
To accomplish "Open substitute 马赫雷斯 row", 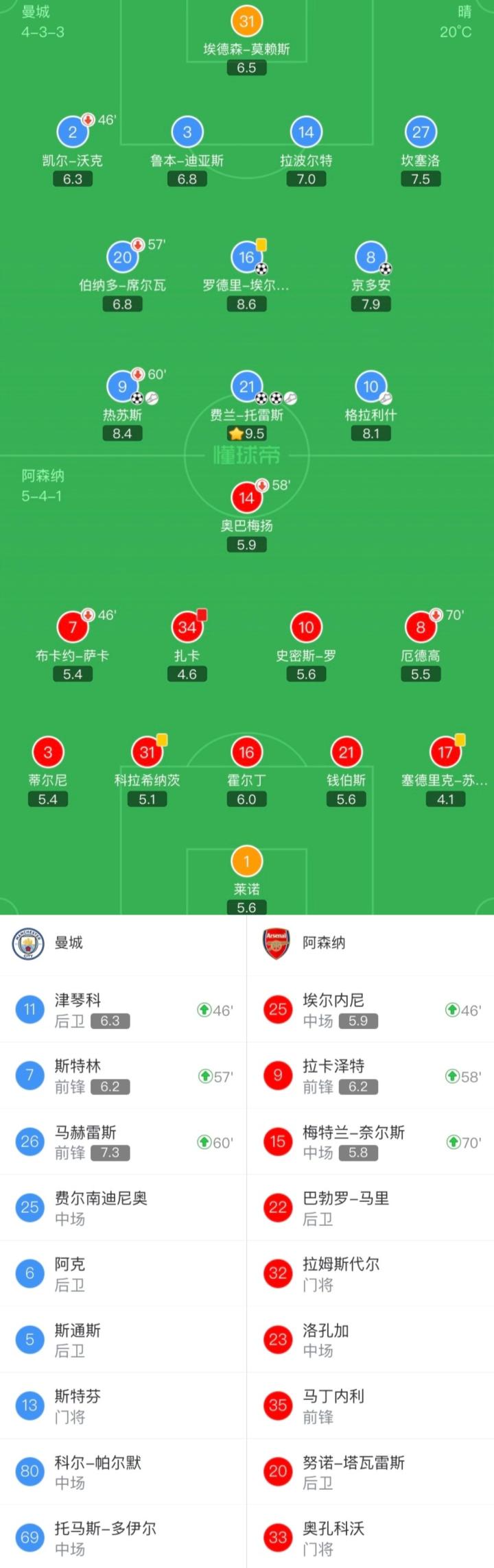I will coord(123,1142).
